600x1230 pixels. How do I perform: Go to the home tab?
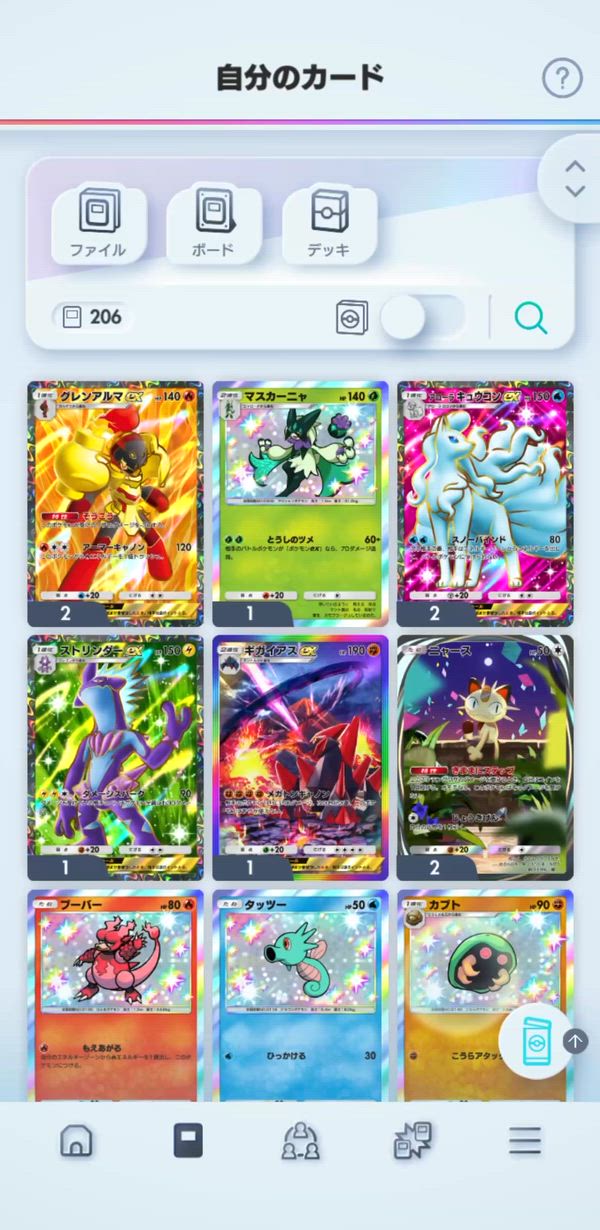tap(76, 1140)
